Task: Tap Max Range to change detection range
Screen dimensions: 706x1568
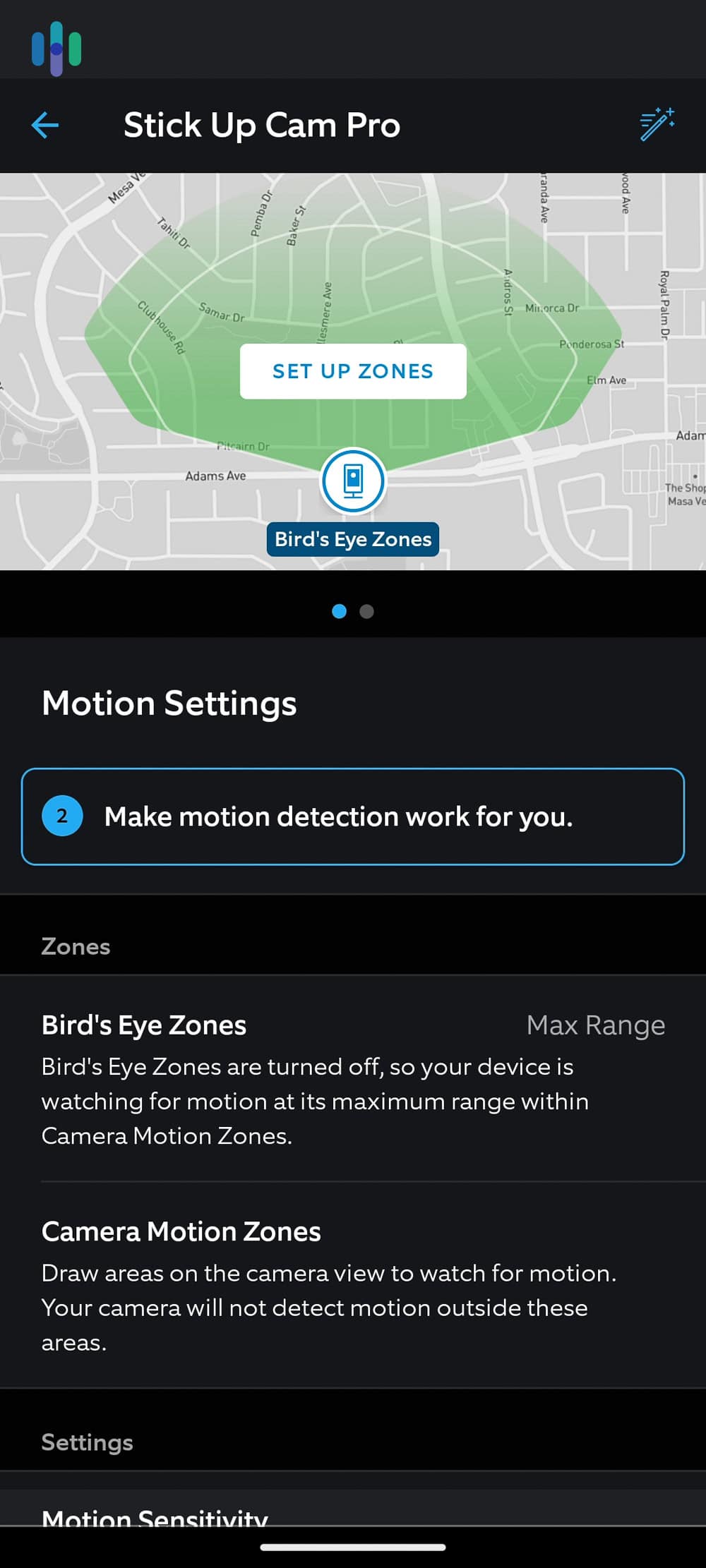Action: point(594,1025)
